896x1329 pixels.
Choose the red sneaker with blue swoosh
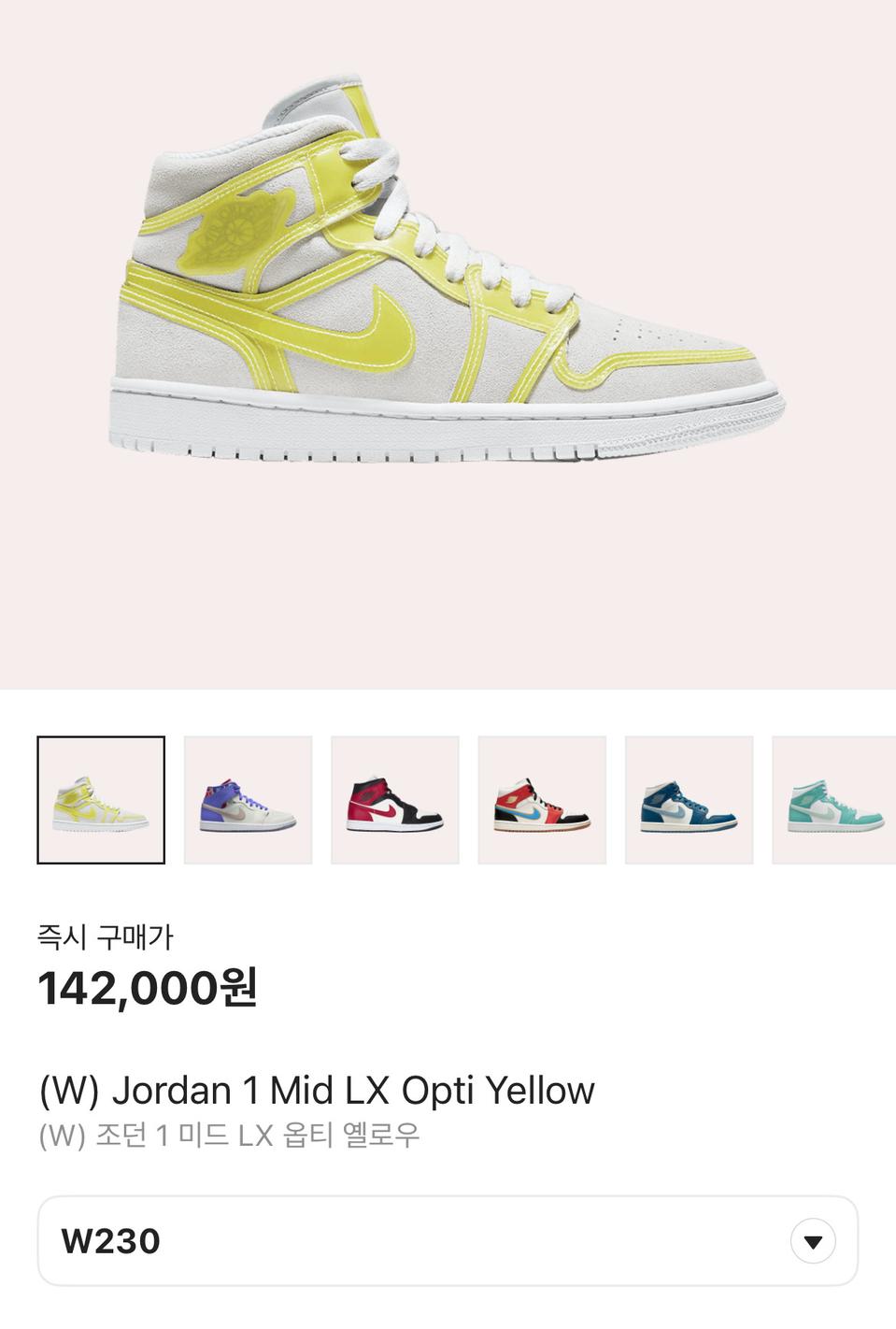(542, 800)
